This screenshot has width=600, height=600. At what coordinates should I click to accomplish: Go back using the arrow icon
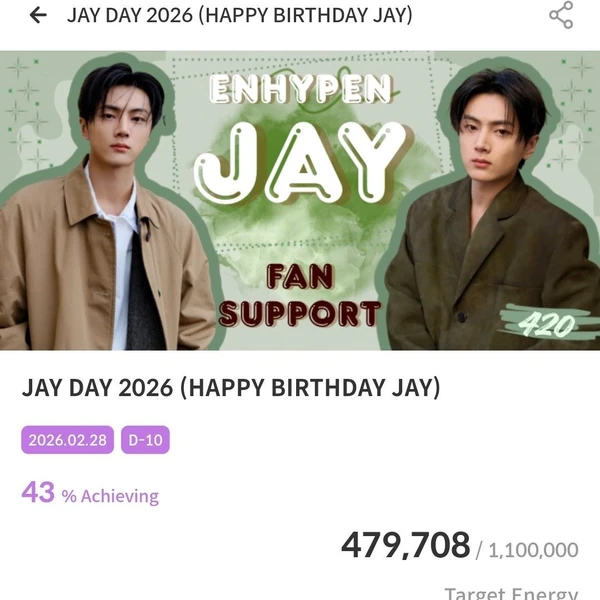coord(38,16)
